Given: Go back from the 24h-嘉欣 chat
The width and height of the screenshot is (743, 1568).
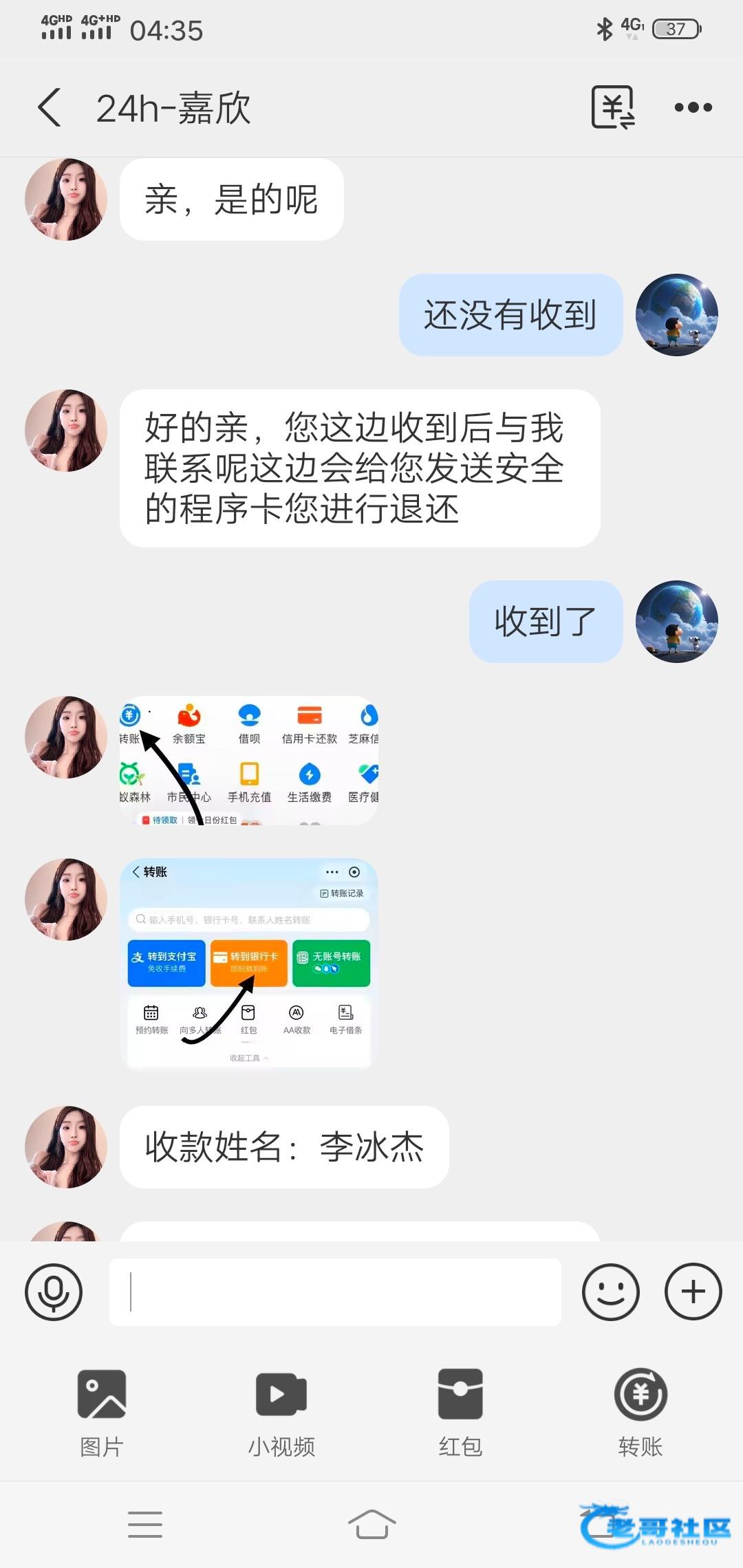Looking at the screenshot, I should (x=50, y=107).
